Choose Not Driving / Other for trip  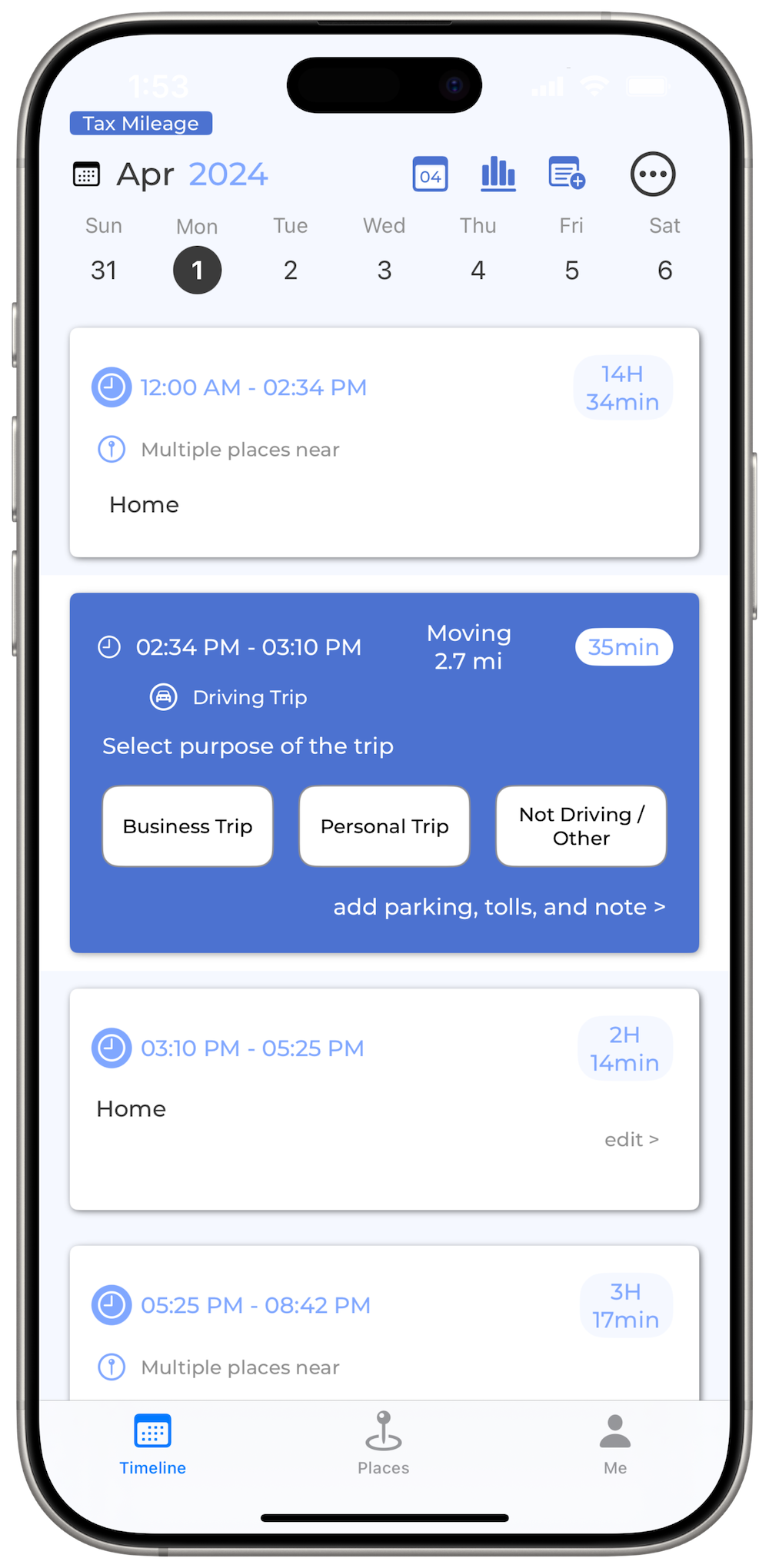(x=581, y=826)
